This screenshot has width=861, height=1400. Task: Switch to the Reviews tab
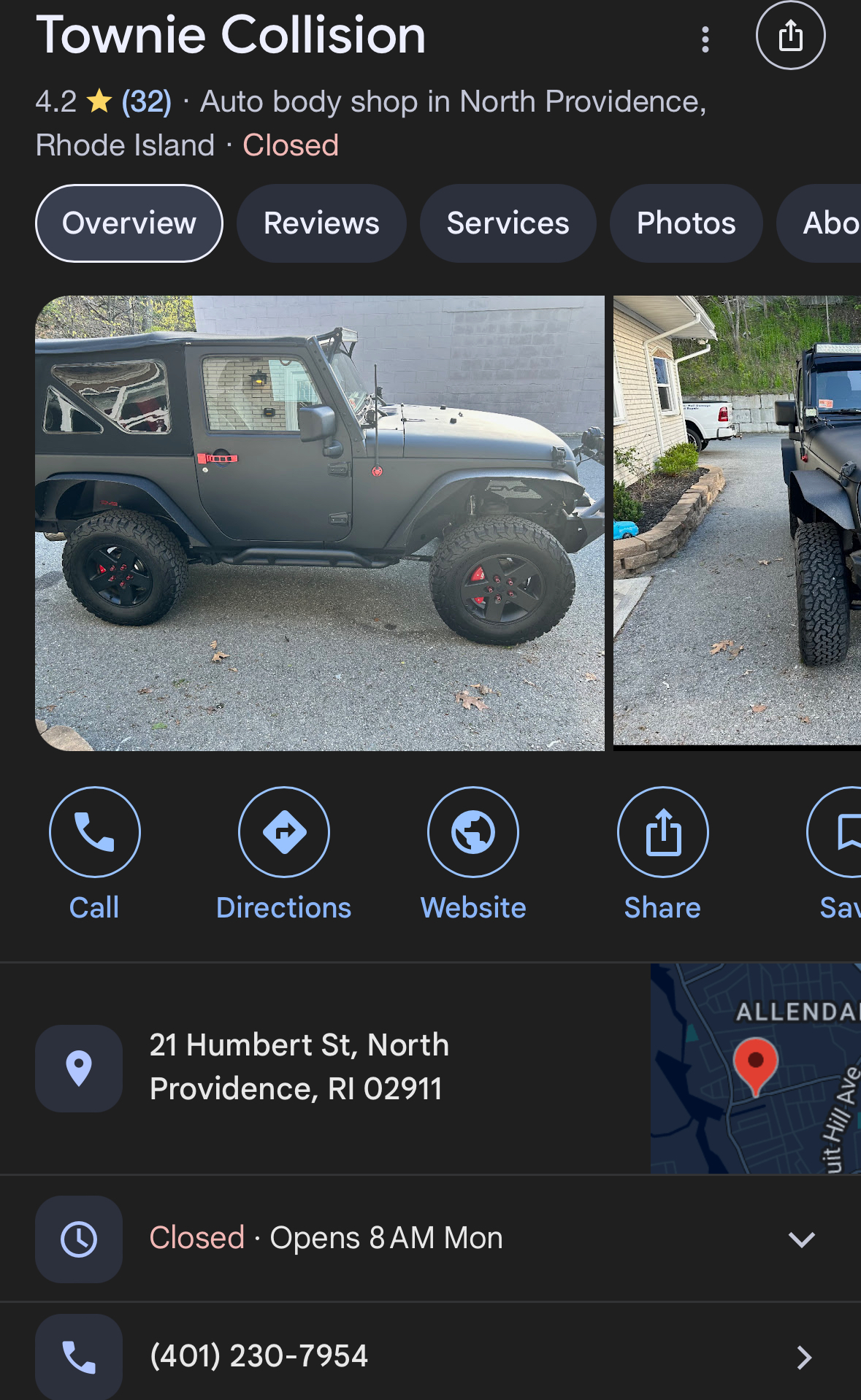321,223
